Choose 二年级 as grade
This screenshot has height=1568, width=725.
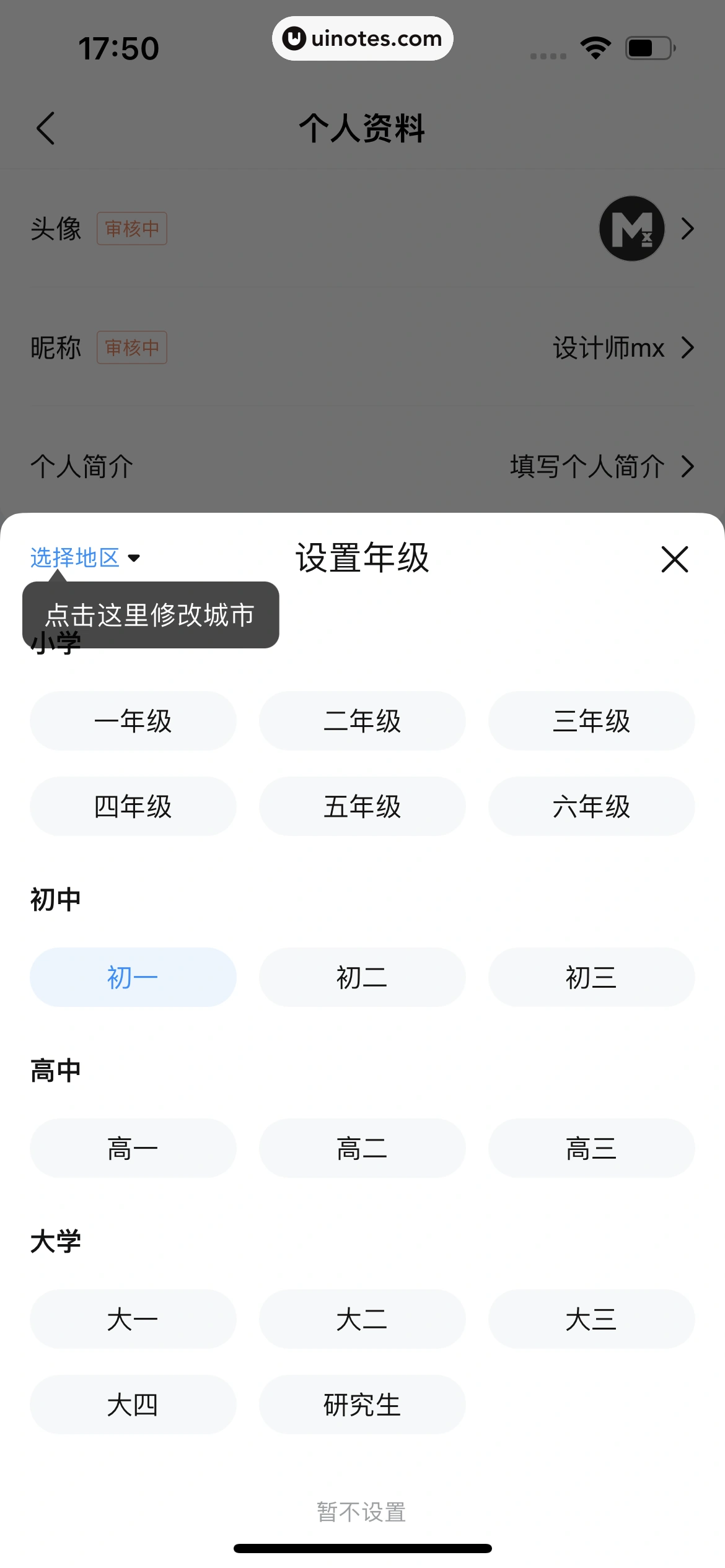(x=362, y=721)
